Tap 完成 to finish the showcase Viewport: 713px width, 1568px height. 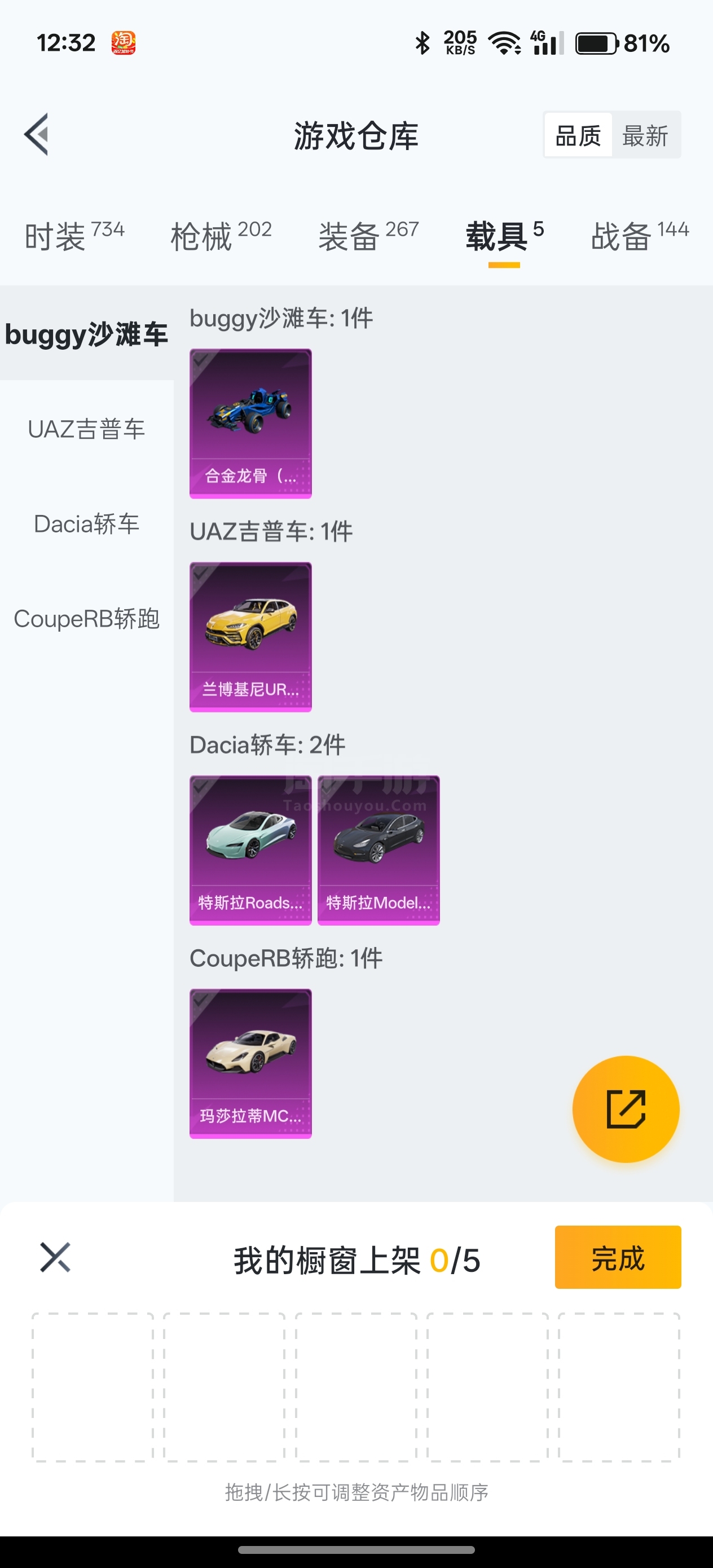pyautogui.click(x=618, y=1258)
